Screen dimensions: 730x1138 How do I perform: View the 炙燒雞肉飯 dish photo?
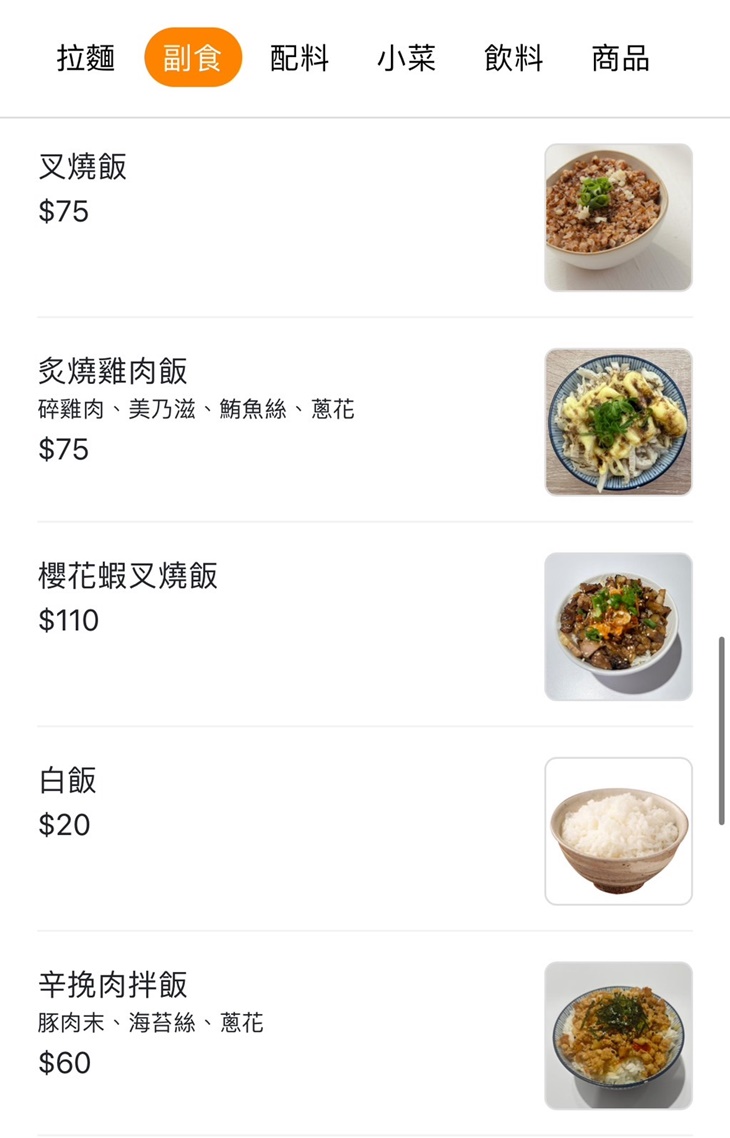[617, 420]
